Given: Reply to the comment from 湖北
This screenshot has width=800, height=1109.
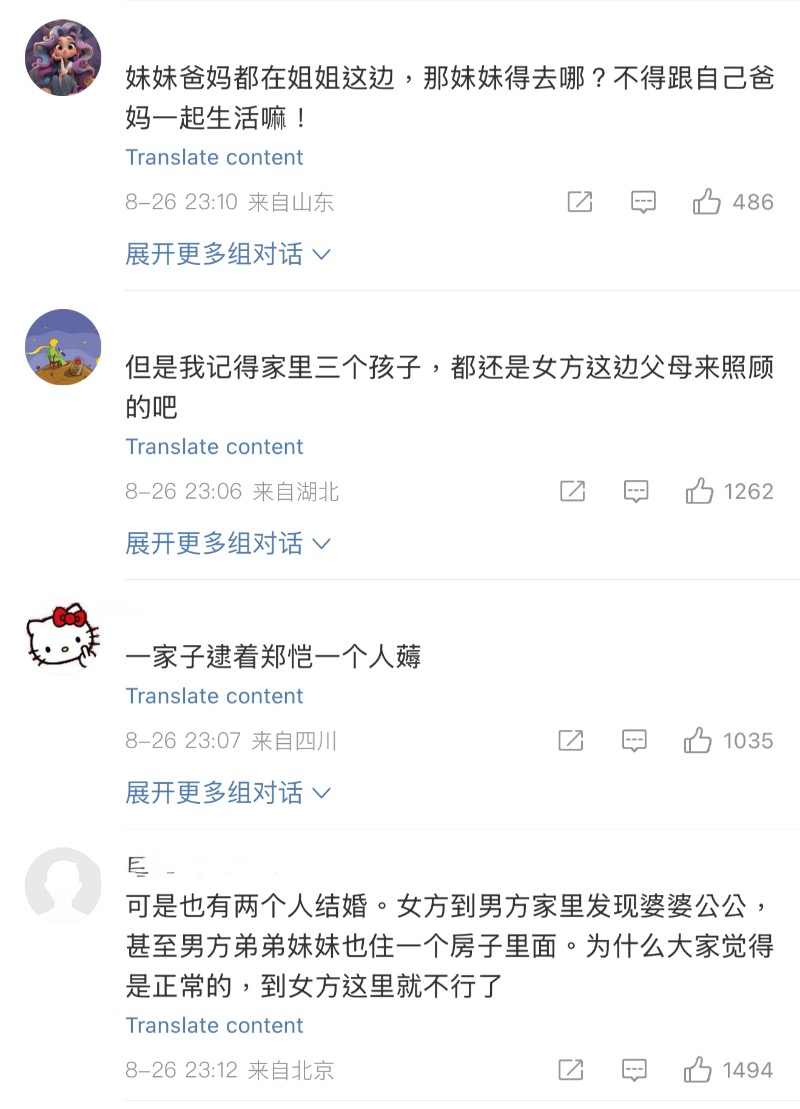Looking at the screenshot, I should click(636, 491).
